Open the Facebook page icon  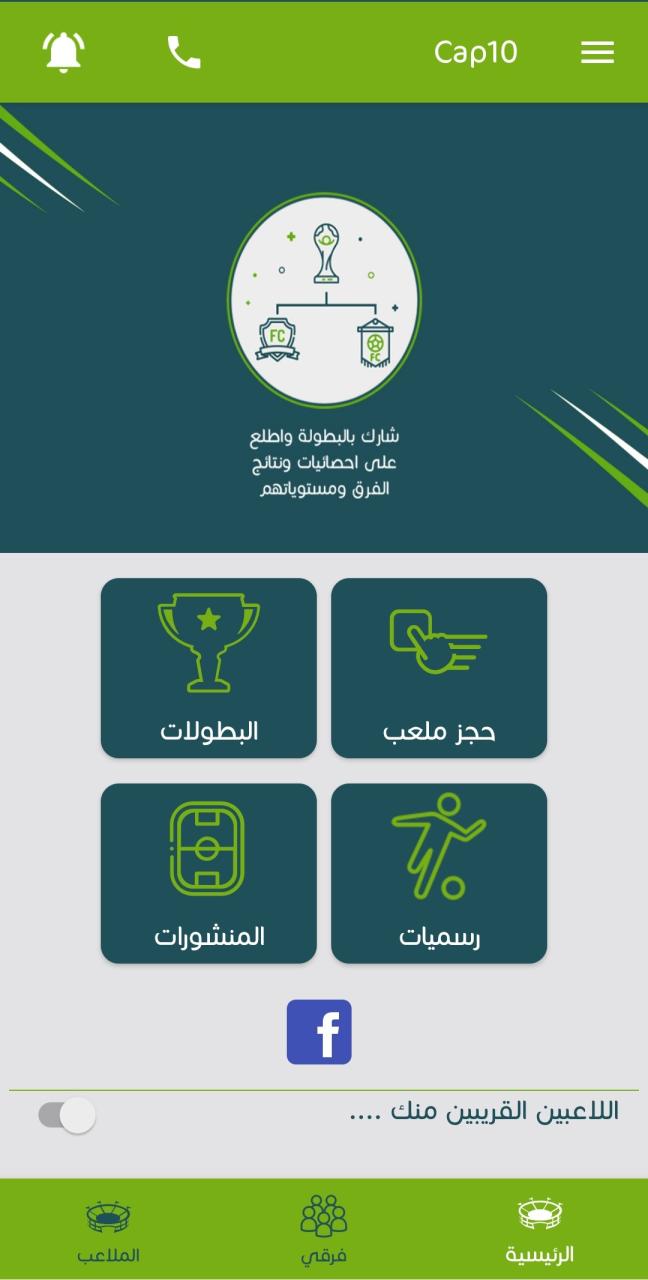[319, 1032]
